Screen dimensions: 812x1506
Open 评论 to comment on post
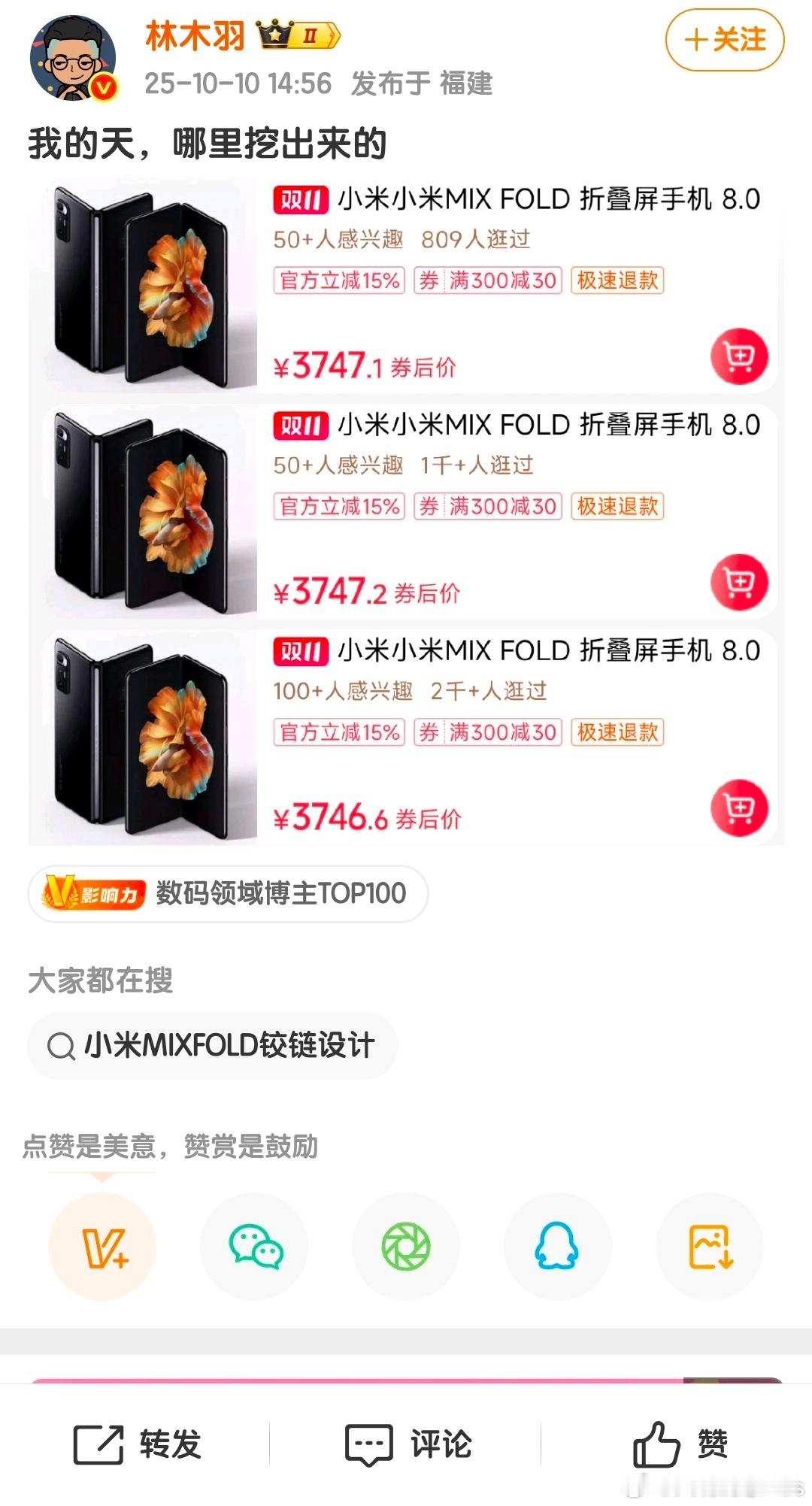(408, 1444)
